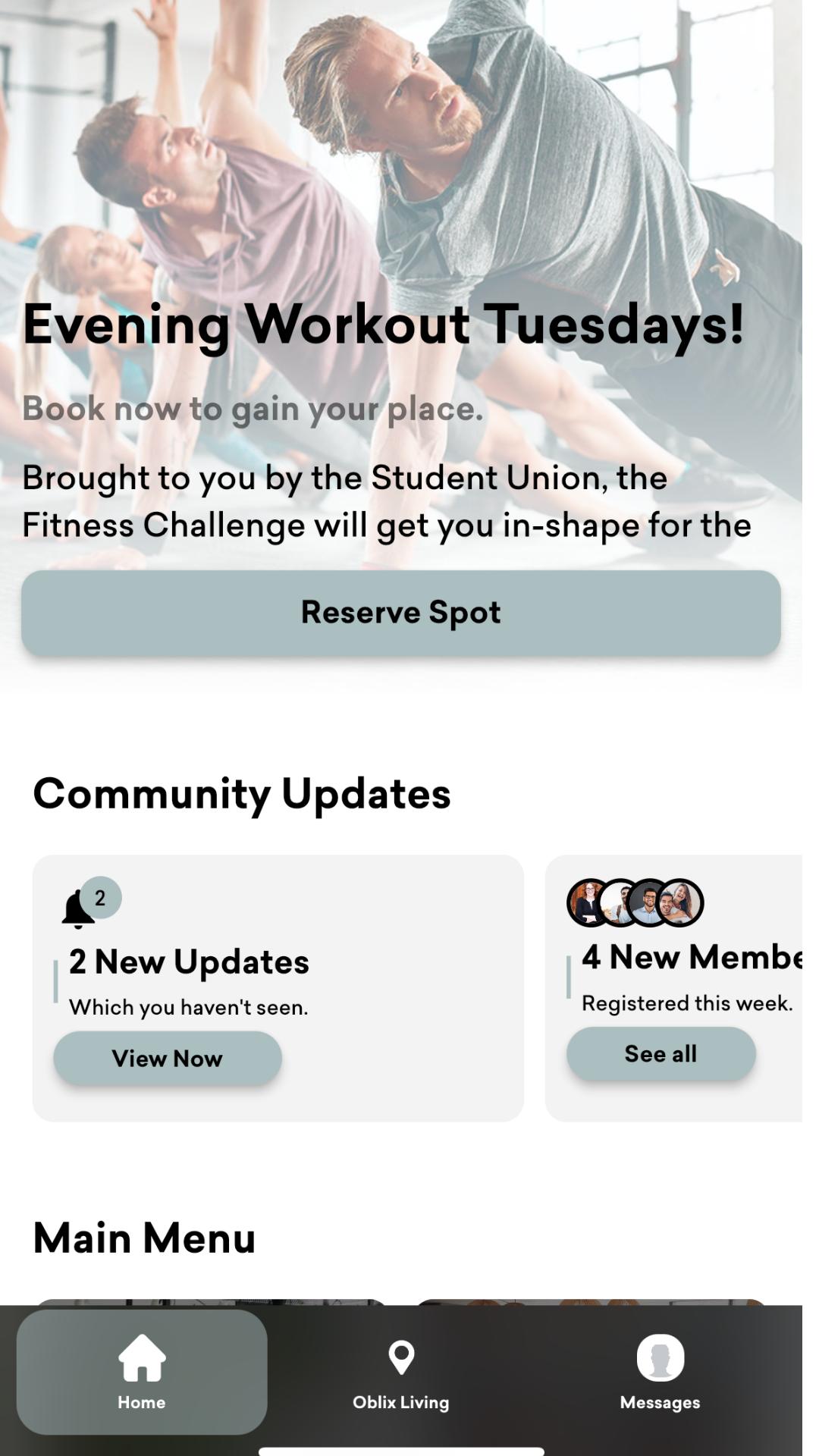Viewport: 819px width, 1456px height.
Task: Switch to the Oblix Living tab
Action: [x=400, y=1373]
